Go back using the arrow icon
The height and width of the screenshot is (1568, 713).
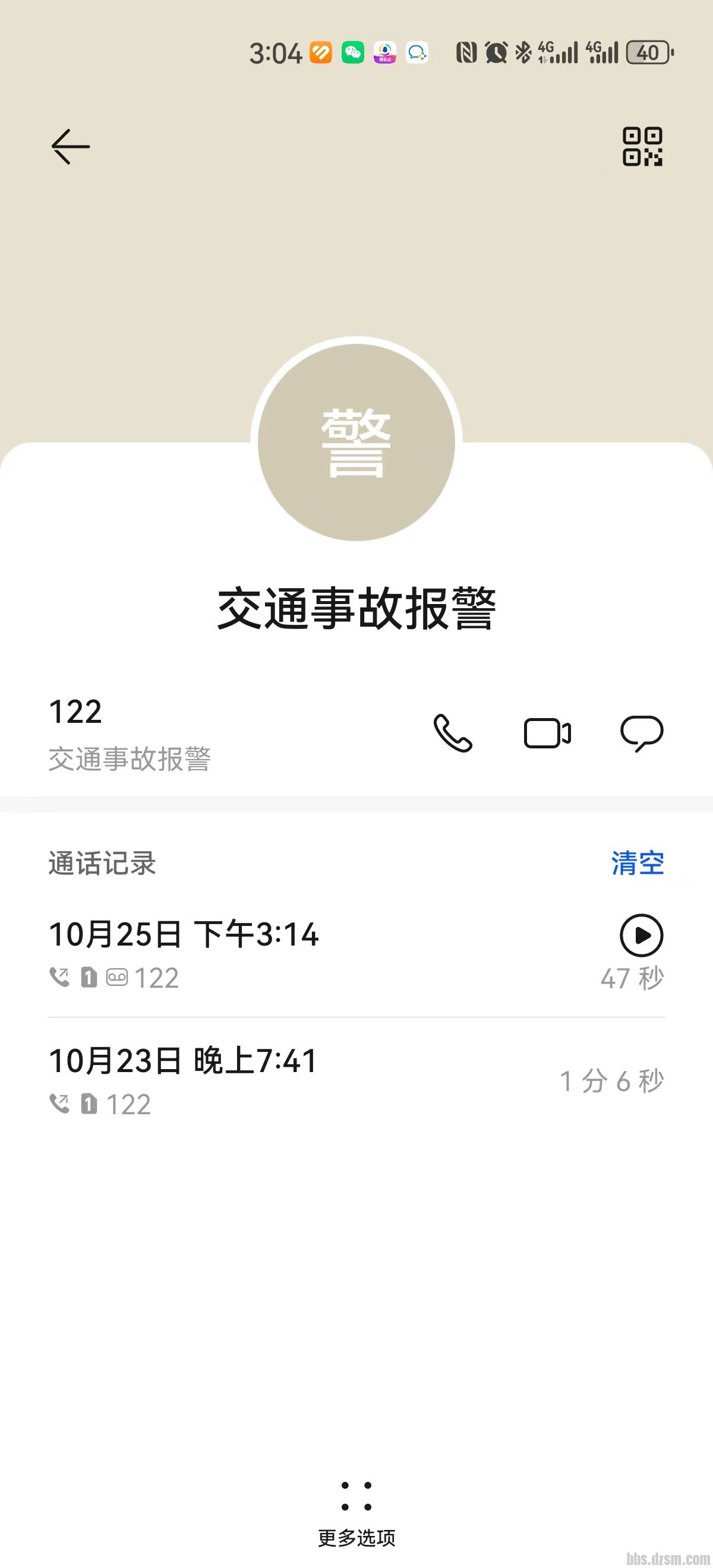[71, 147]
